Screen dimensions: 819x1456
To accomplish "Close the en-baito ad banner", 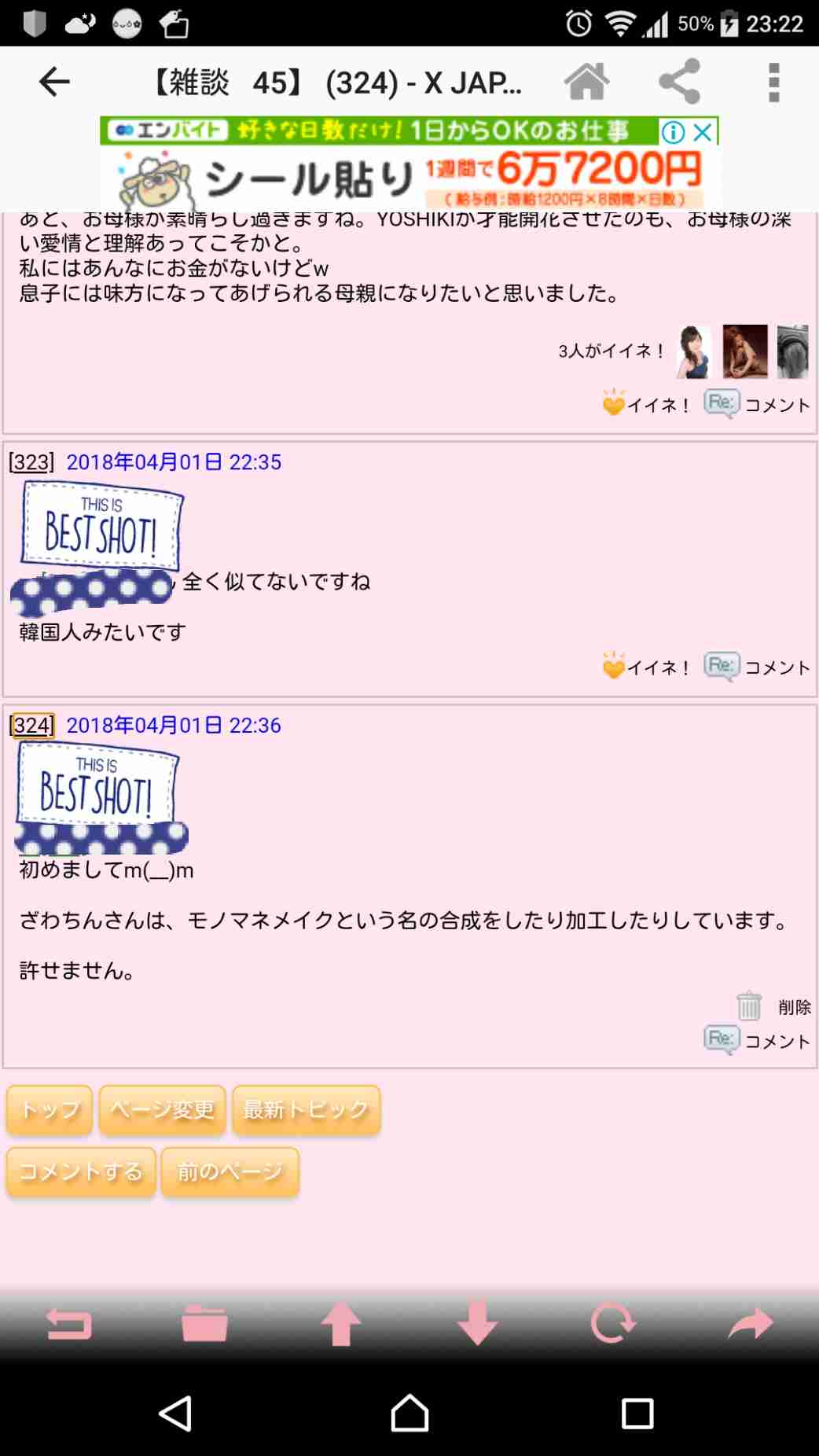I will click(x=703, y=132).
